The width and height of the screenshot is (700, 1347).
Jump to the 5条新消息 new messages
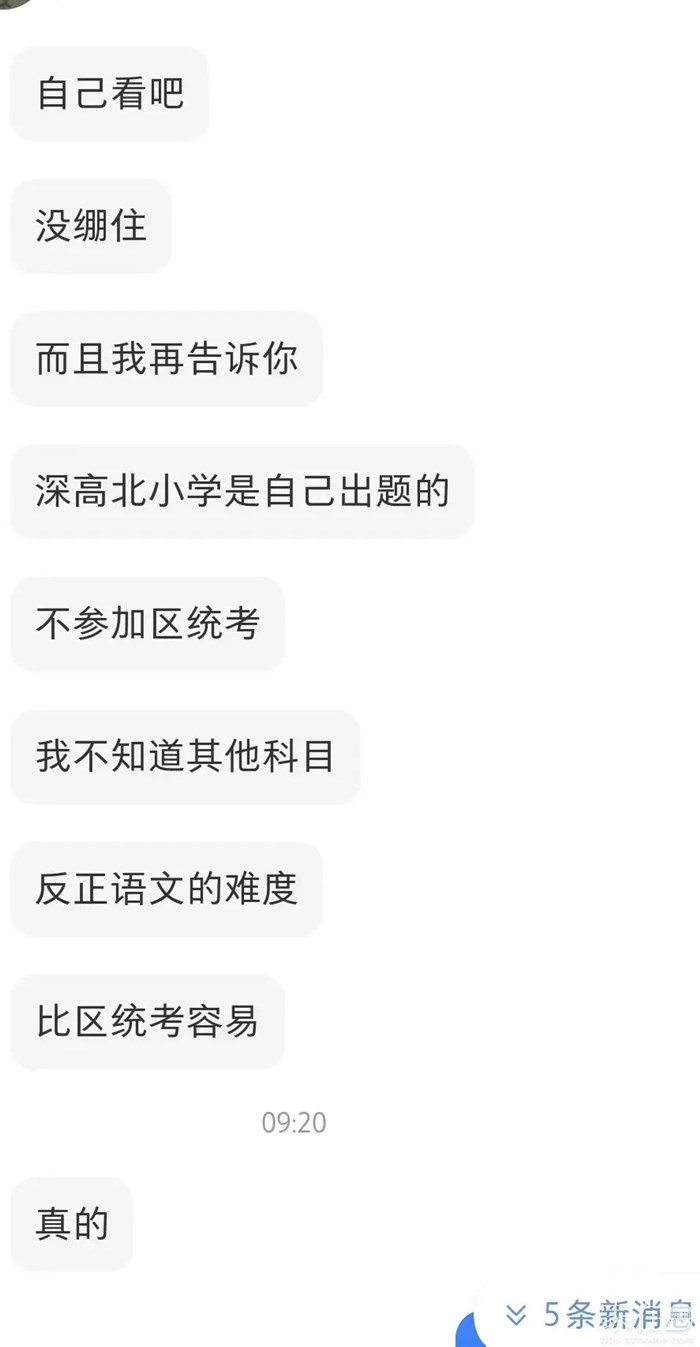point(600,1314)
